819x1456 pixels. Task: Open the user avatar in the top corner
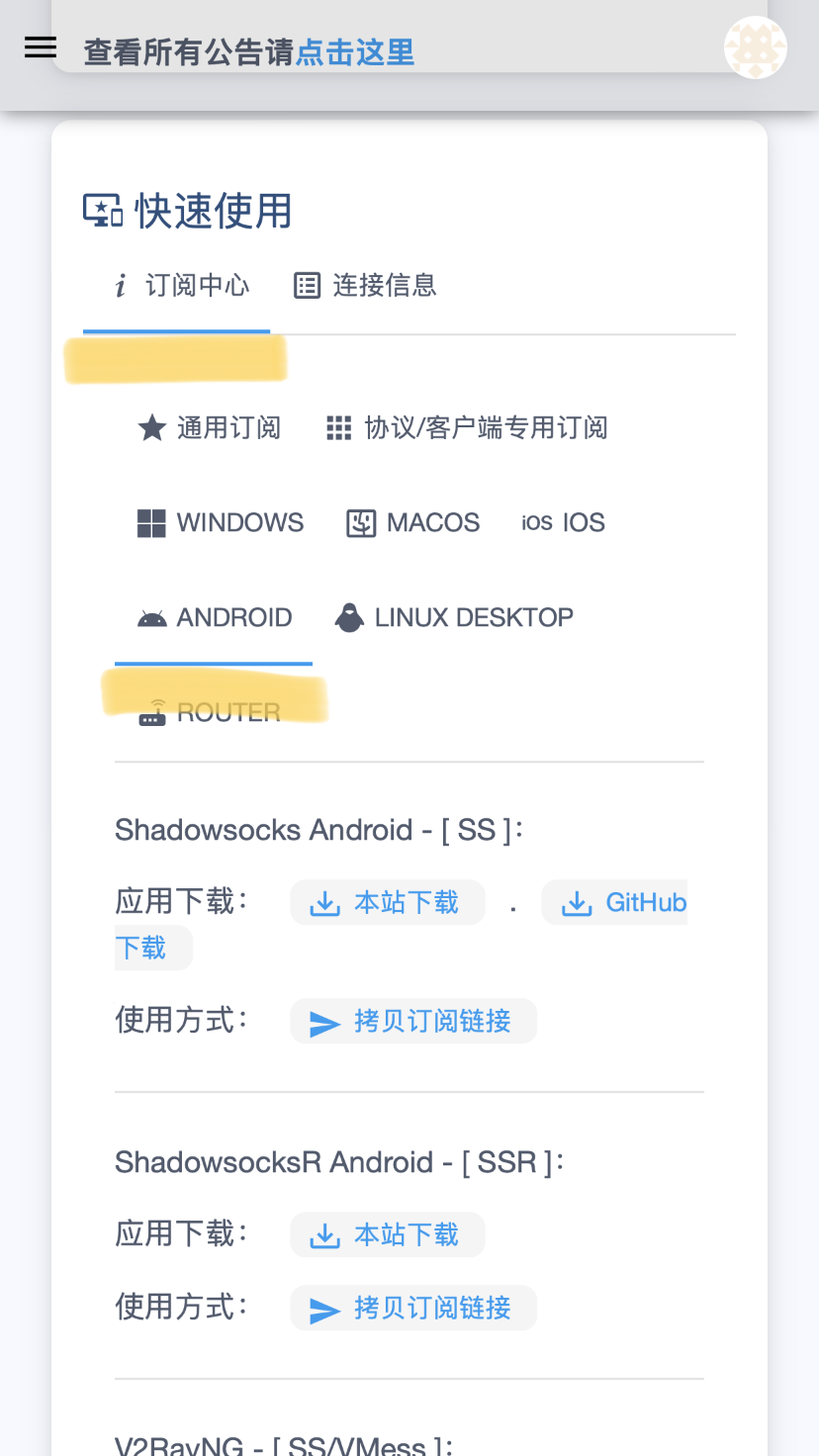[755, 47]
